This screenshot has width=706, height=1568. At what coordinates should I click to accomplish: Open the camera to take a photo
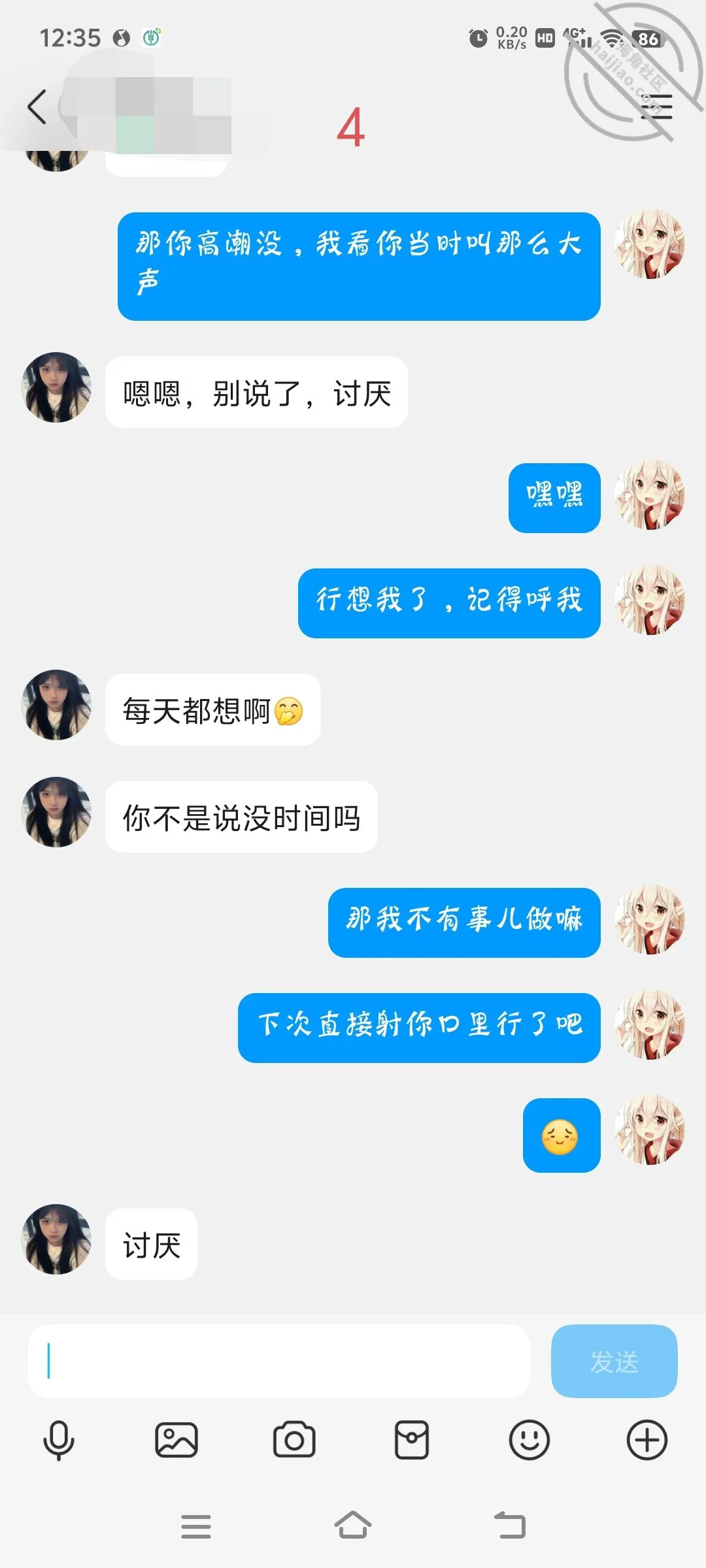pyautogui.click(x=294, y=1440)
